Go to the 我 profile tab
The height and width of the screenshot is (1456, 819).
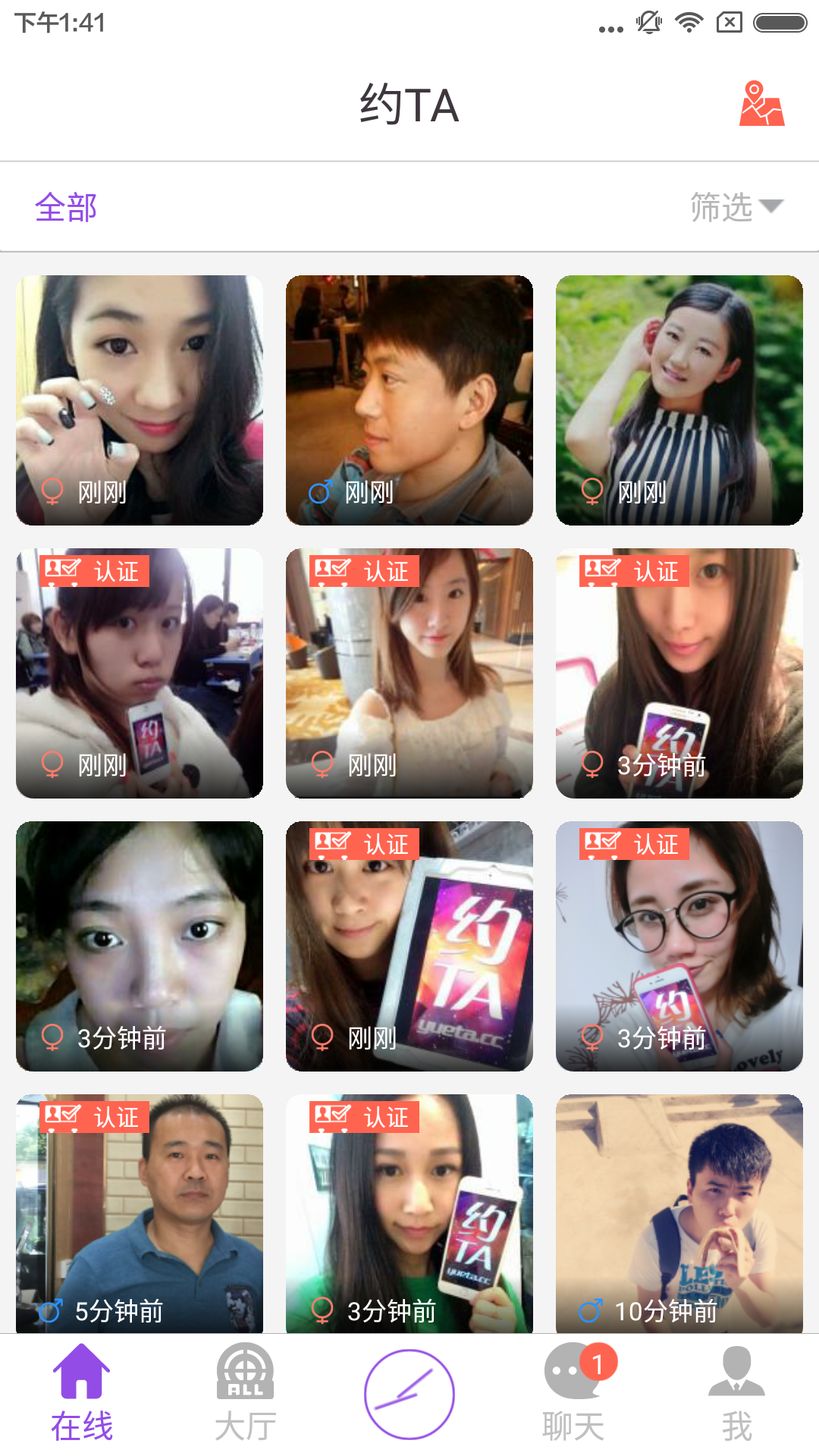click(x=736, y=1394)
